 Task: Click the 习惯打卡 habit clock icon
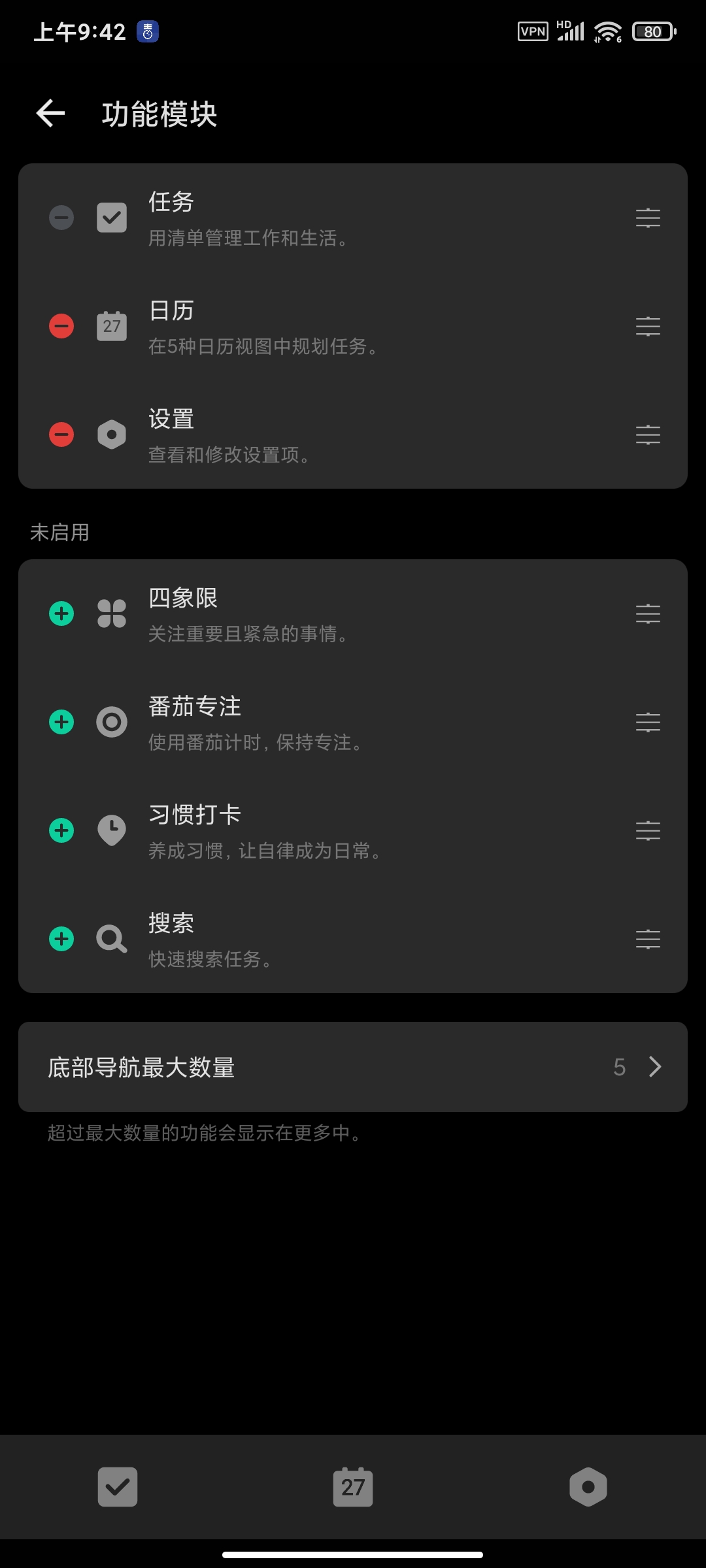pos(111,830)
